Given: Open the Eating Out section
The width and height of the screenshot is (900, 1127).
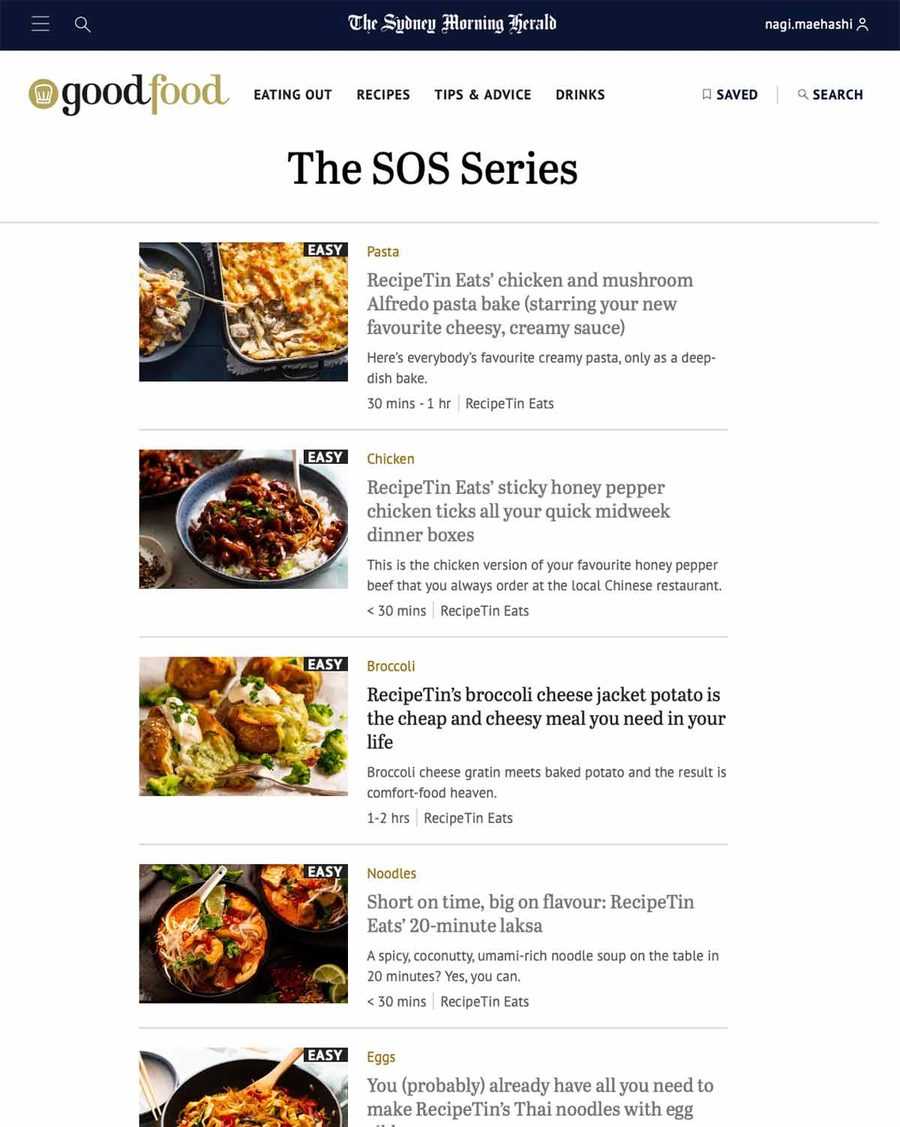Looking at the screenshot, I should pyautogui.click(x=292, y=95).
